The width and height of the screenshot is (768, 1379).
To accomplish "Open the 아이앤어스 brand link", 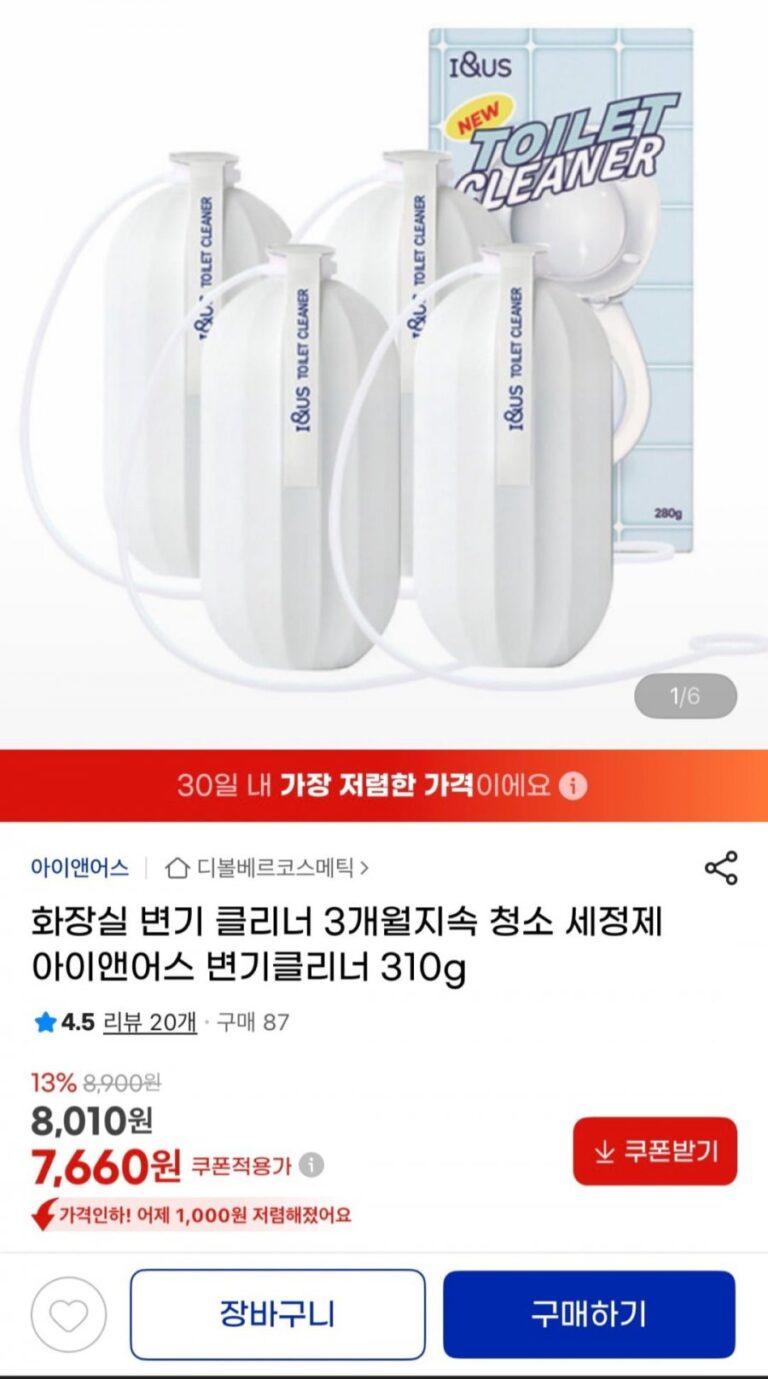I will [x=80, y=868].
